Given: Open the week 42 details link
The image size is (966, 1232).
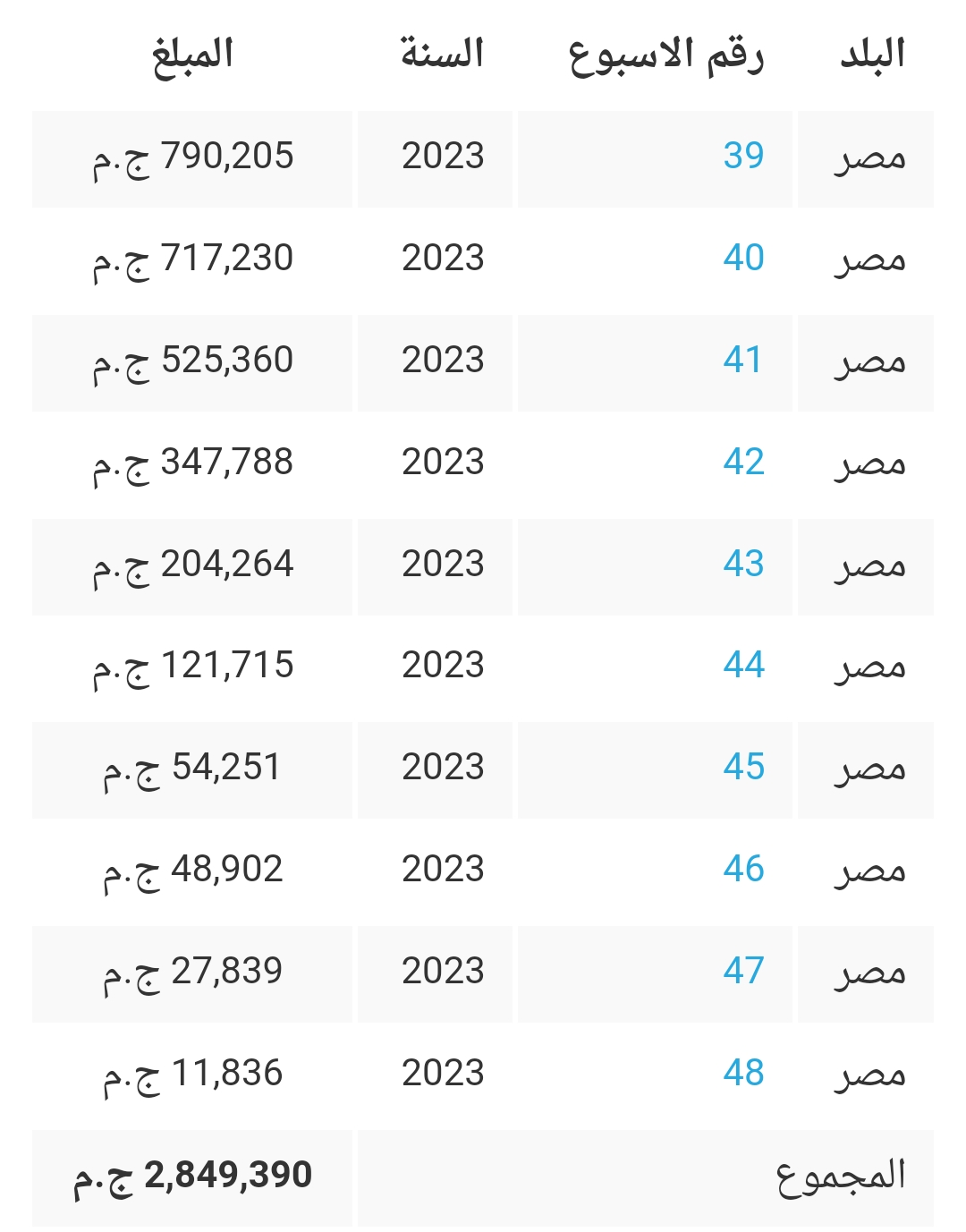Looking at the screenshot, I should [x=743, y=463].
